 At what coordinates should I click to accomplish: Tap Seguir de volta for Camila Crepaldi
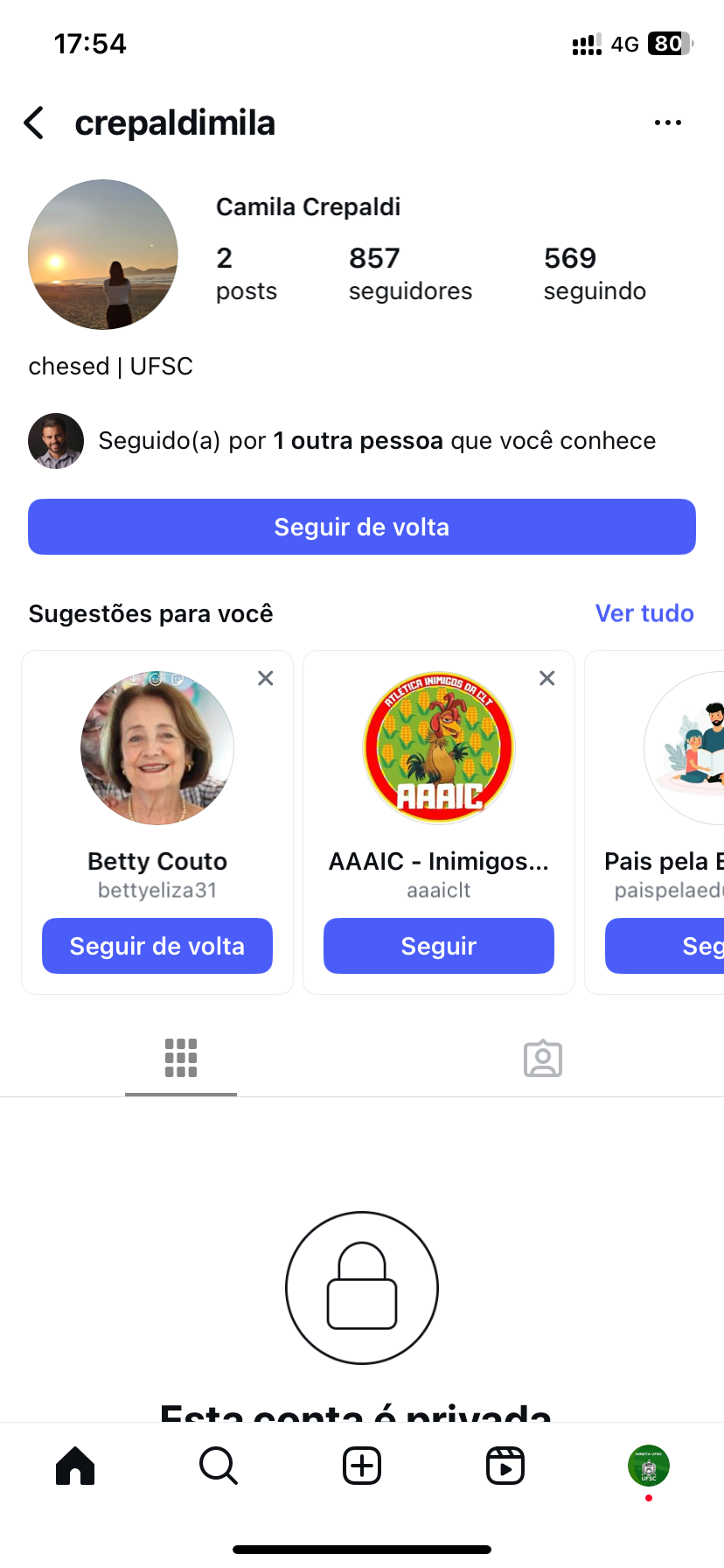362,527
